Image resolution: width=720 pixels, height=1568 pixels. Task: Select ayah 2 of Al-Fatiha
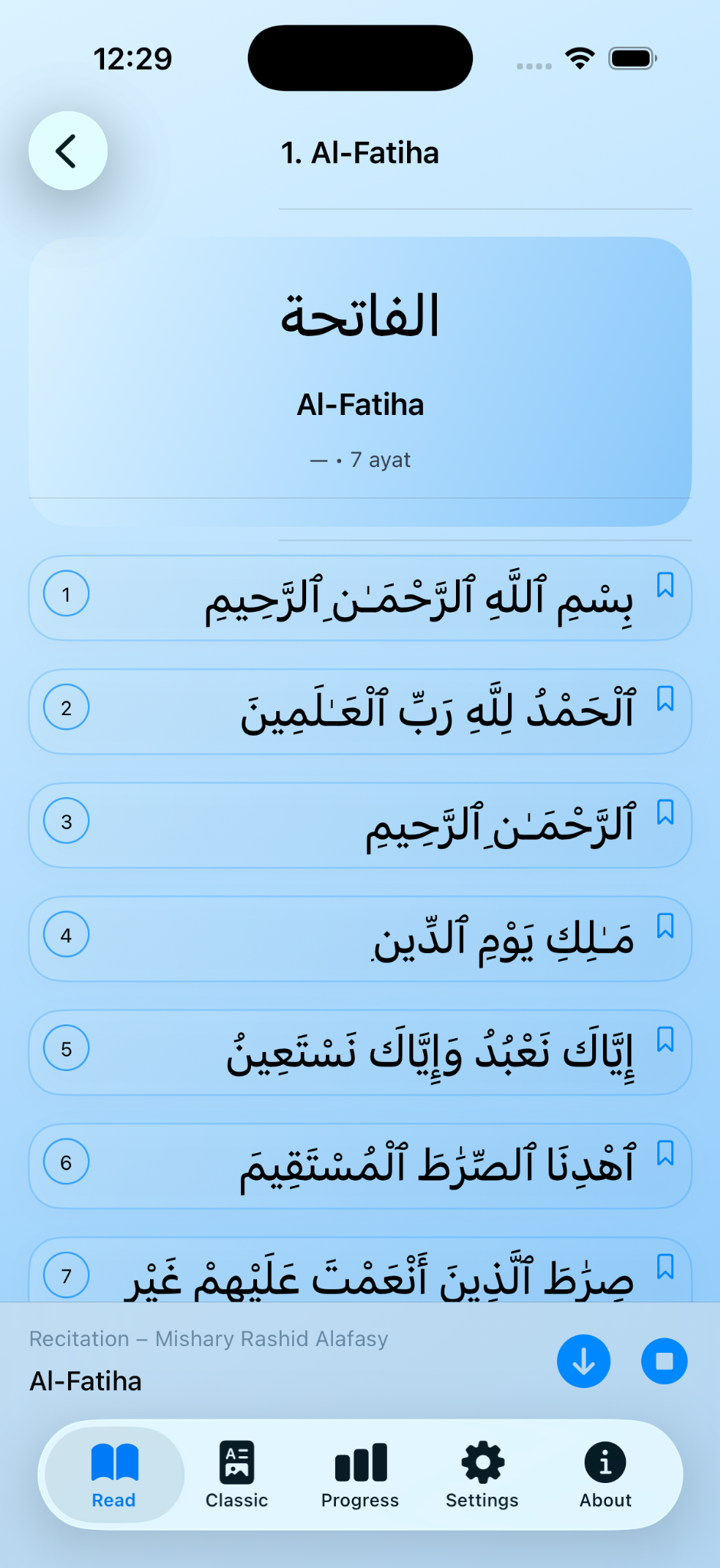tap(360, 710)
